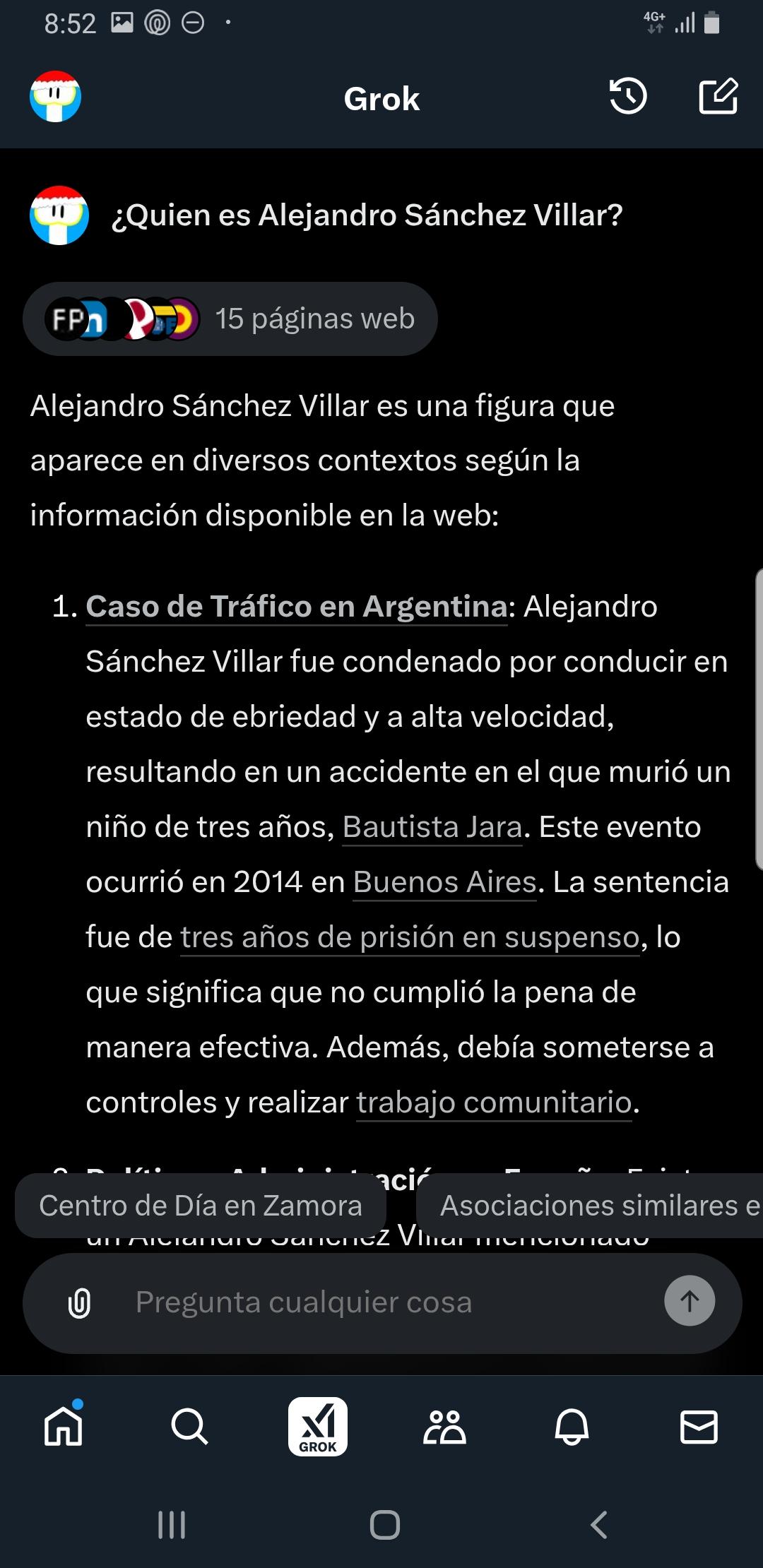Submit with the send arrow button

pos(689,1300)
